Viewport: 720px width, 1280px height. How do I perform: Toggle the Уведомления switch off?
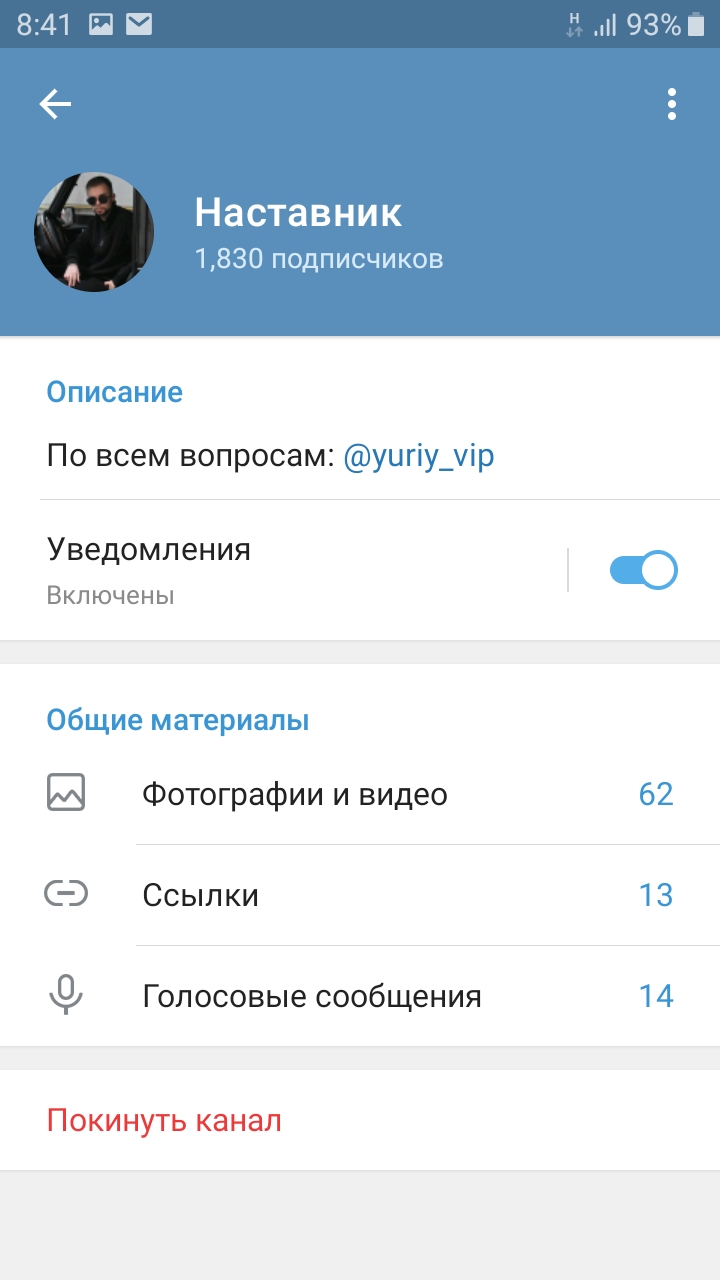[644, 570]
